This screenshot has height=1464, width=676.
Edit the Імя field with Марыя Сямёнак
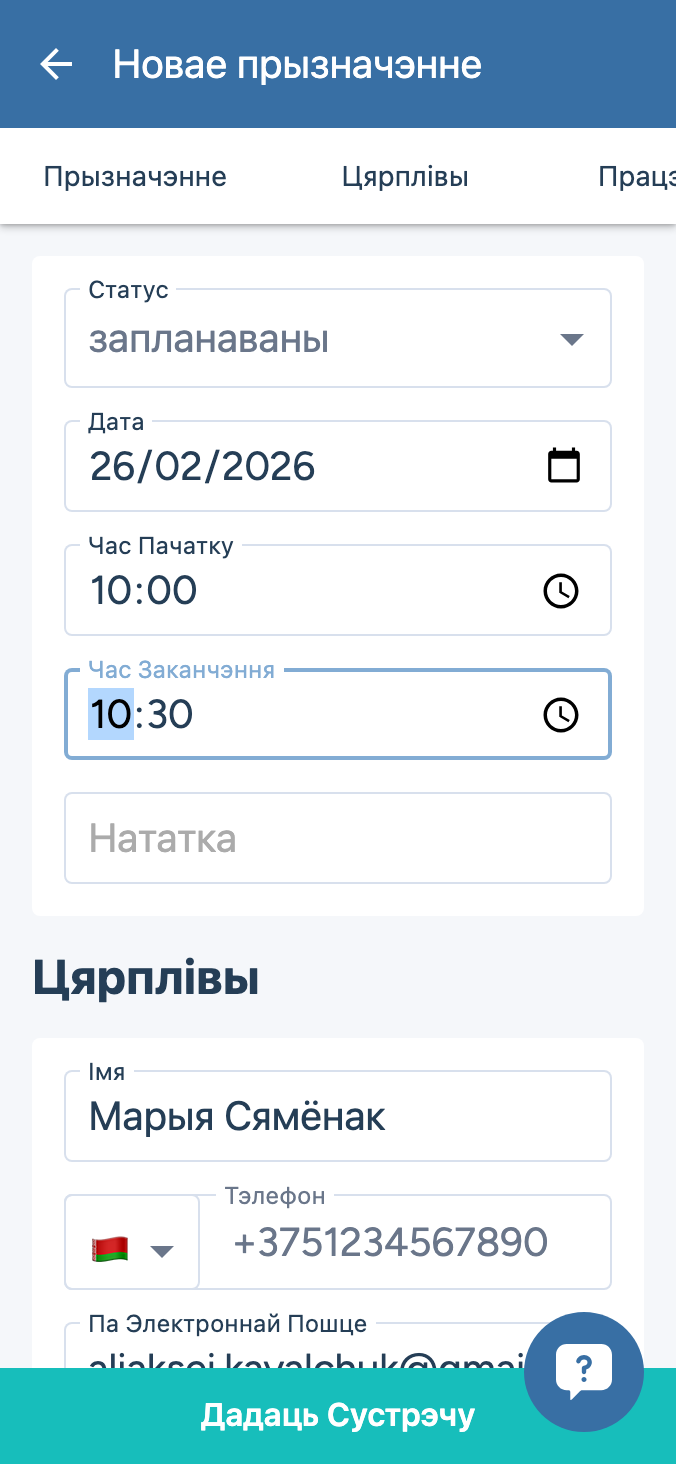coord(338,1117)
